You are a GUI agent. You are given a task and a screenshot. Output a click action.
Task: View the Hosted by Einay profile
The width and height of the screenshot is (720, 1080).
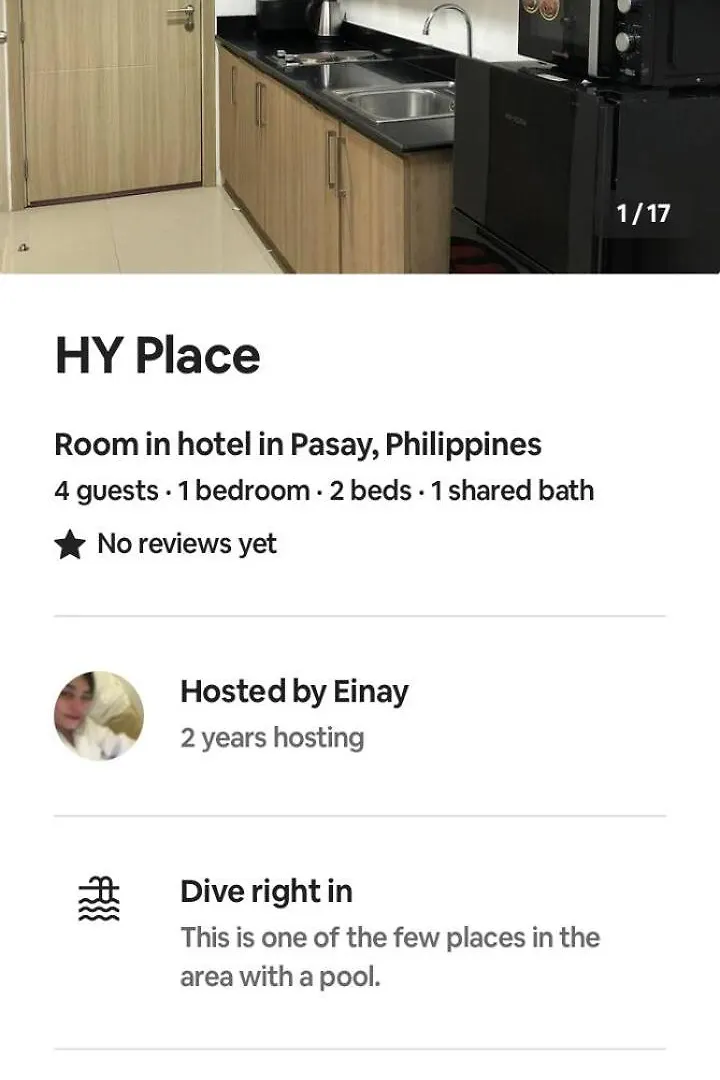point(294,692)
